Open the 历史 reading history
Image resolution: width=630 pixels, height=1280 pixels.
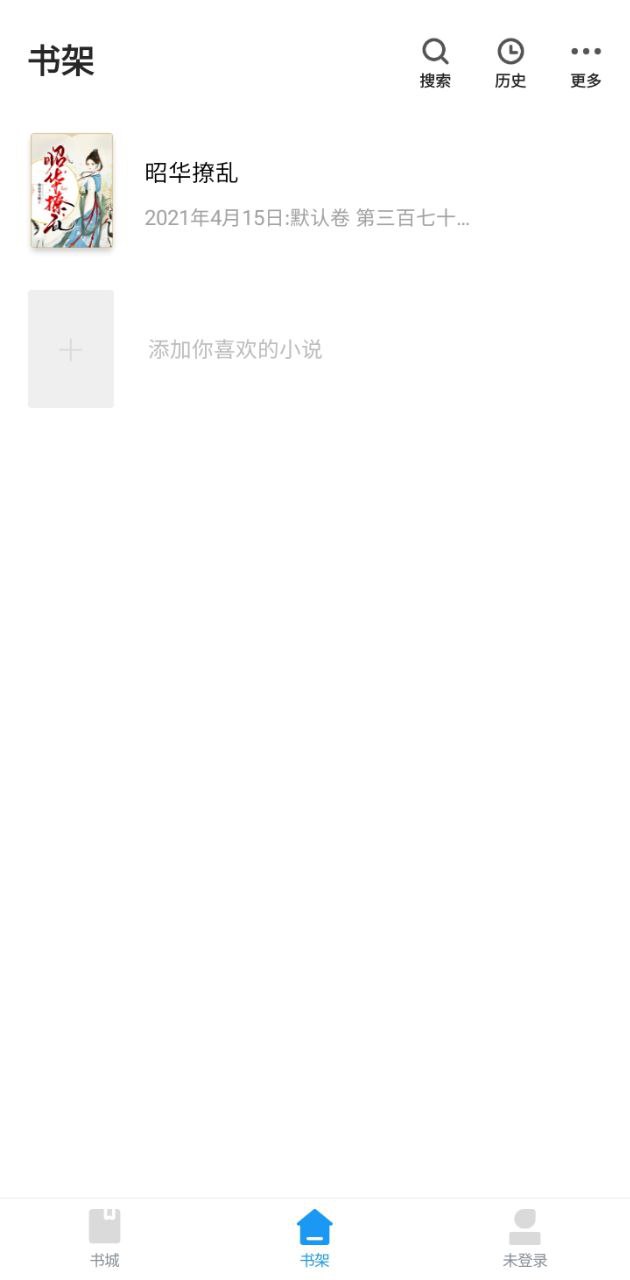coord(510,63)
